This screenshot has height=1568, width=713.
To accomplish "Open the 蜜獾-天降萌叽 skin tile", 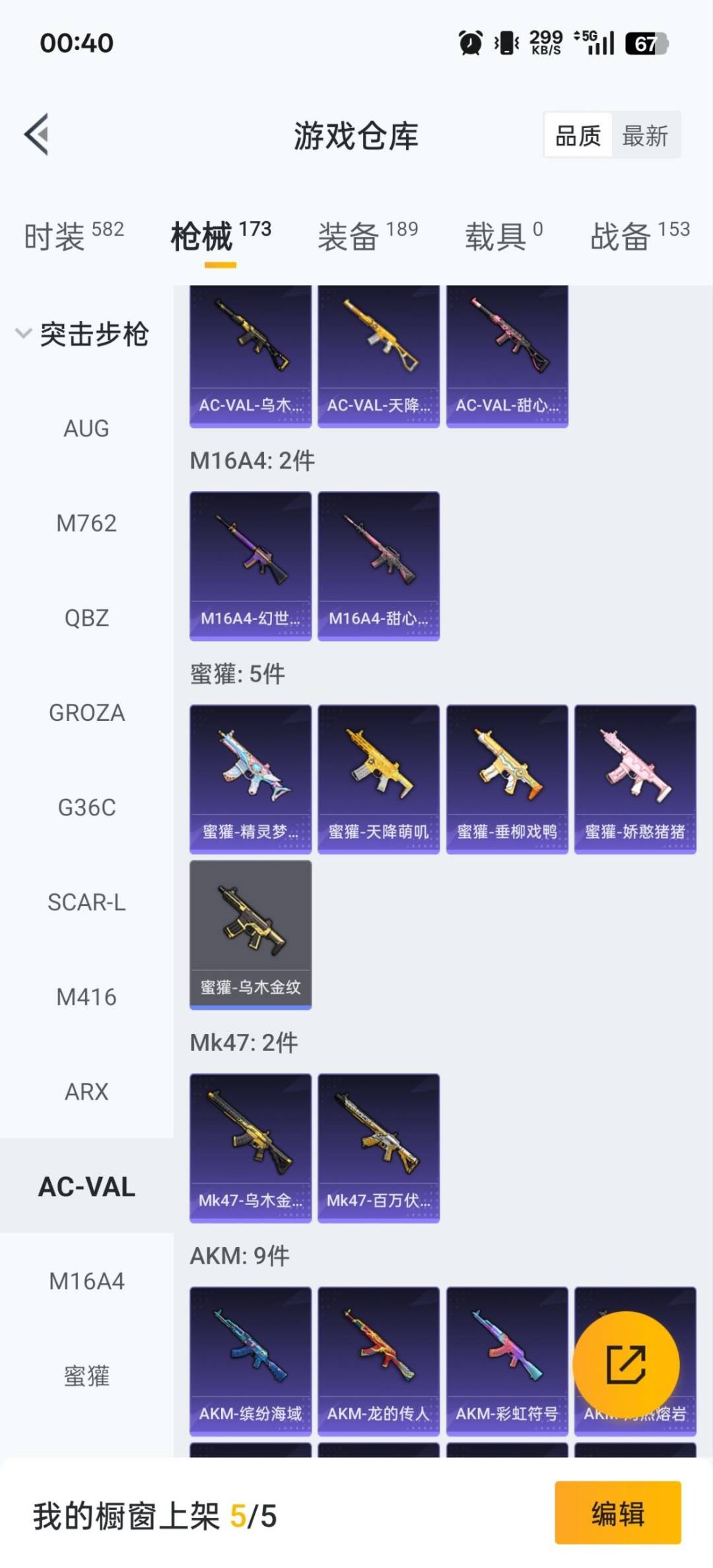I will tap(378, 779).
